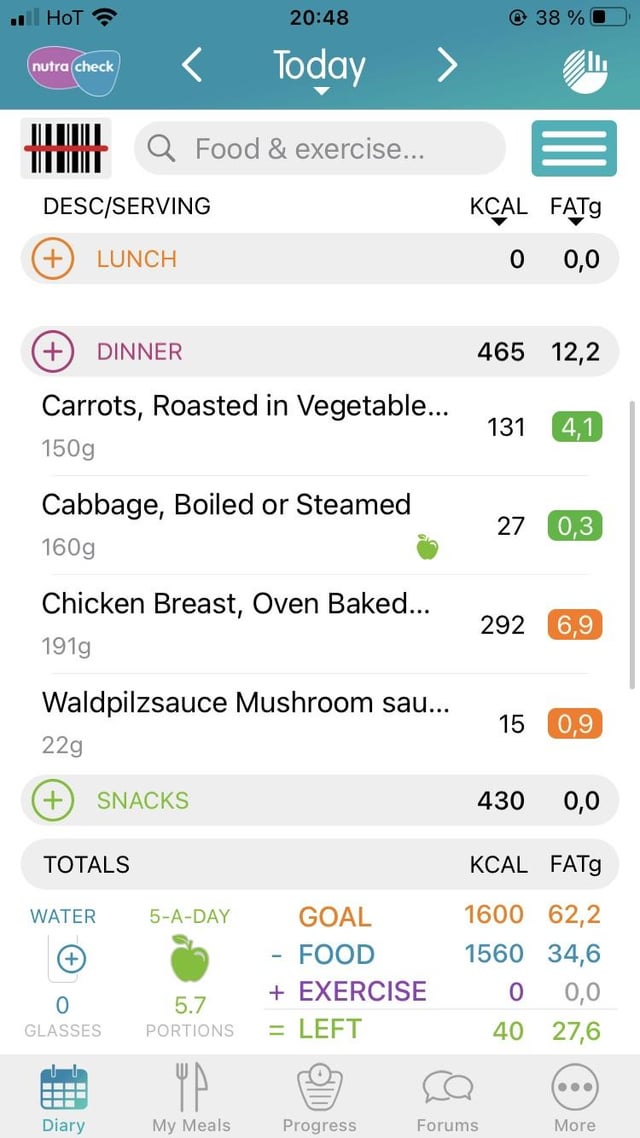This screenshot has height=1138, width=640.
Task: Switch to the Progress tab
Action: point(319,1097)
